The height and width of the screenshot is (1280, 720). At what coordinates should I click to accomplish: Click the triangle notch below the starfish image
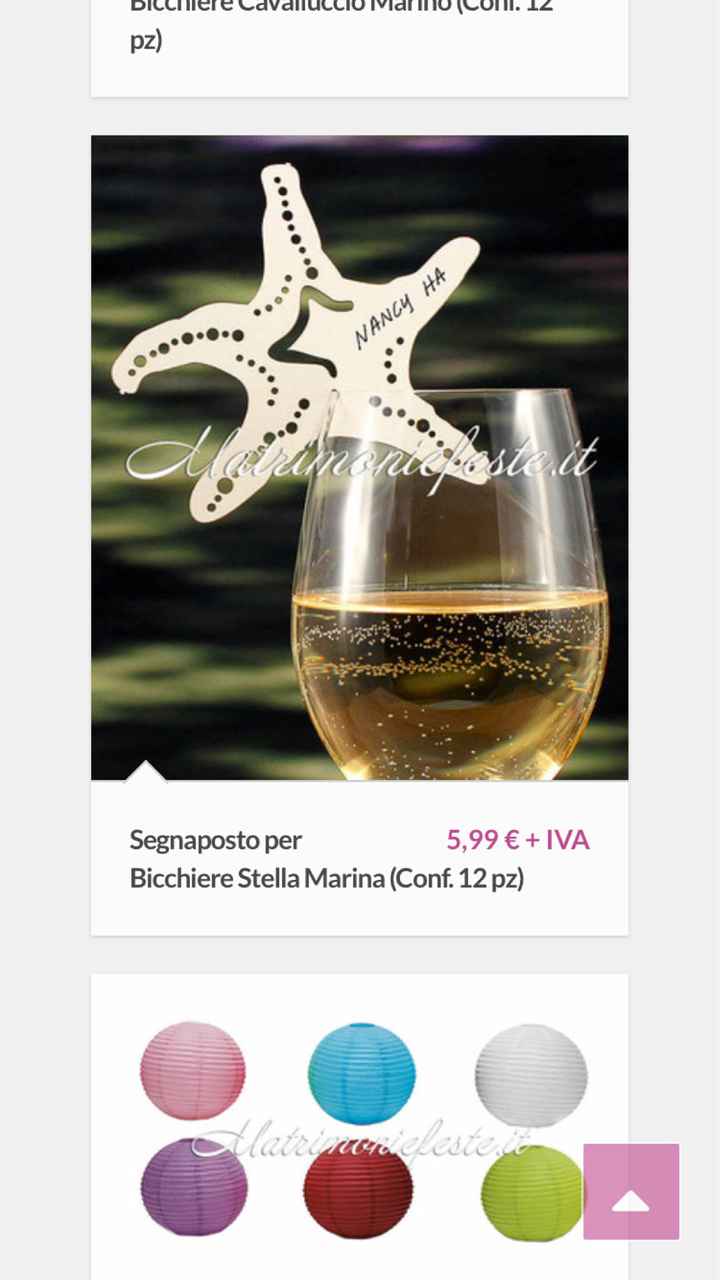147,770
